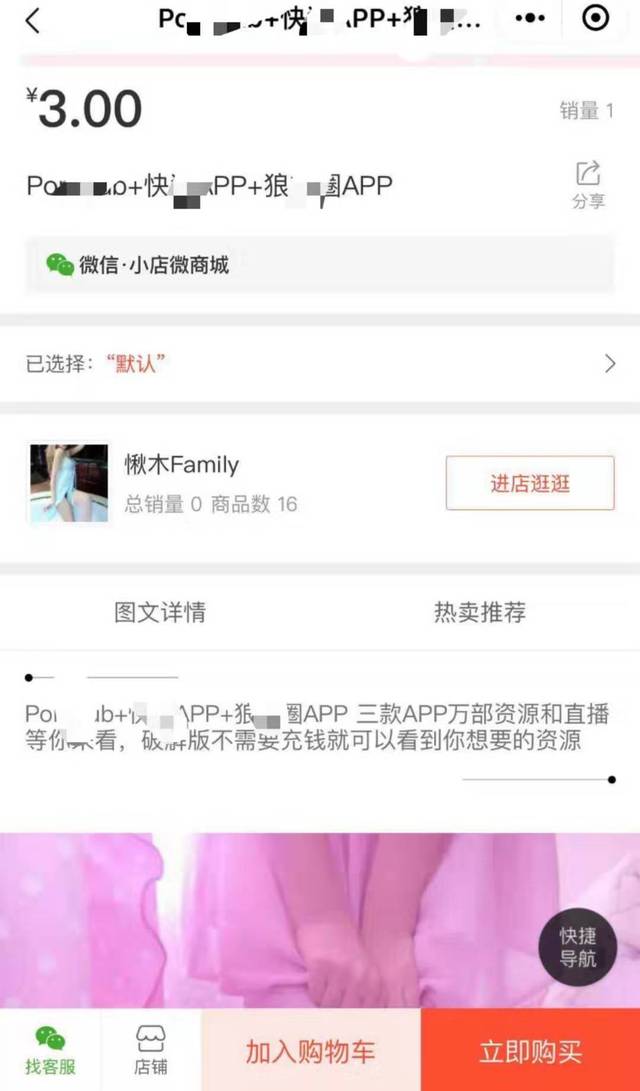Image resolution: width=640 pixels, height=1091 pixels.
Task: Open the three-dot mini program menu
Action: 530,19
